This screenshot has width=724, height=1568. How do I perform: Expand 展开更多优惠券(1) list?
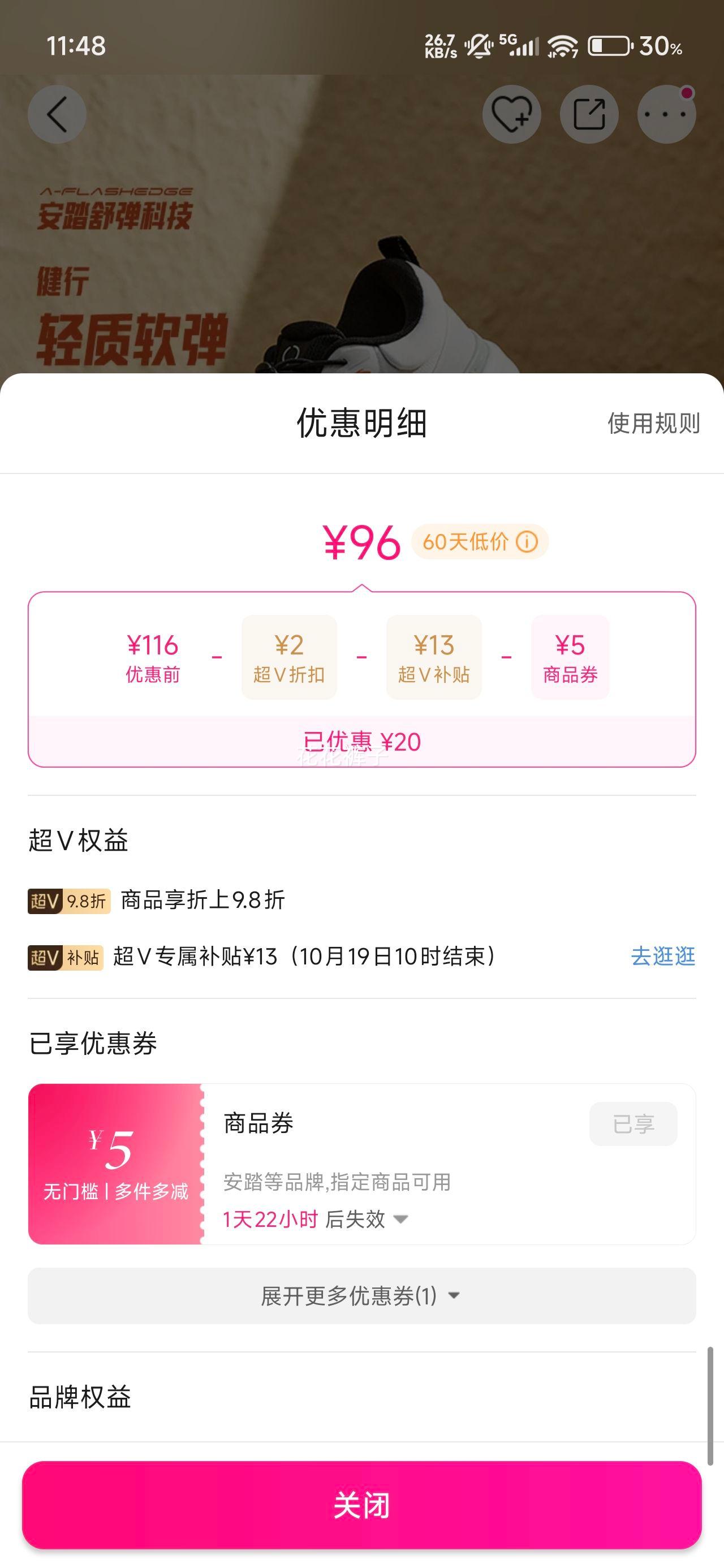361,1296
